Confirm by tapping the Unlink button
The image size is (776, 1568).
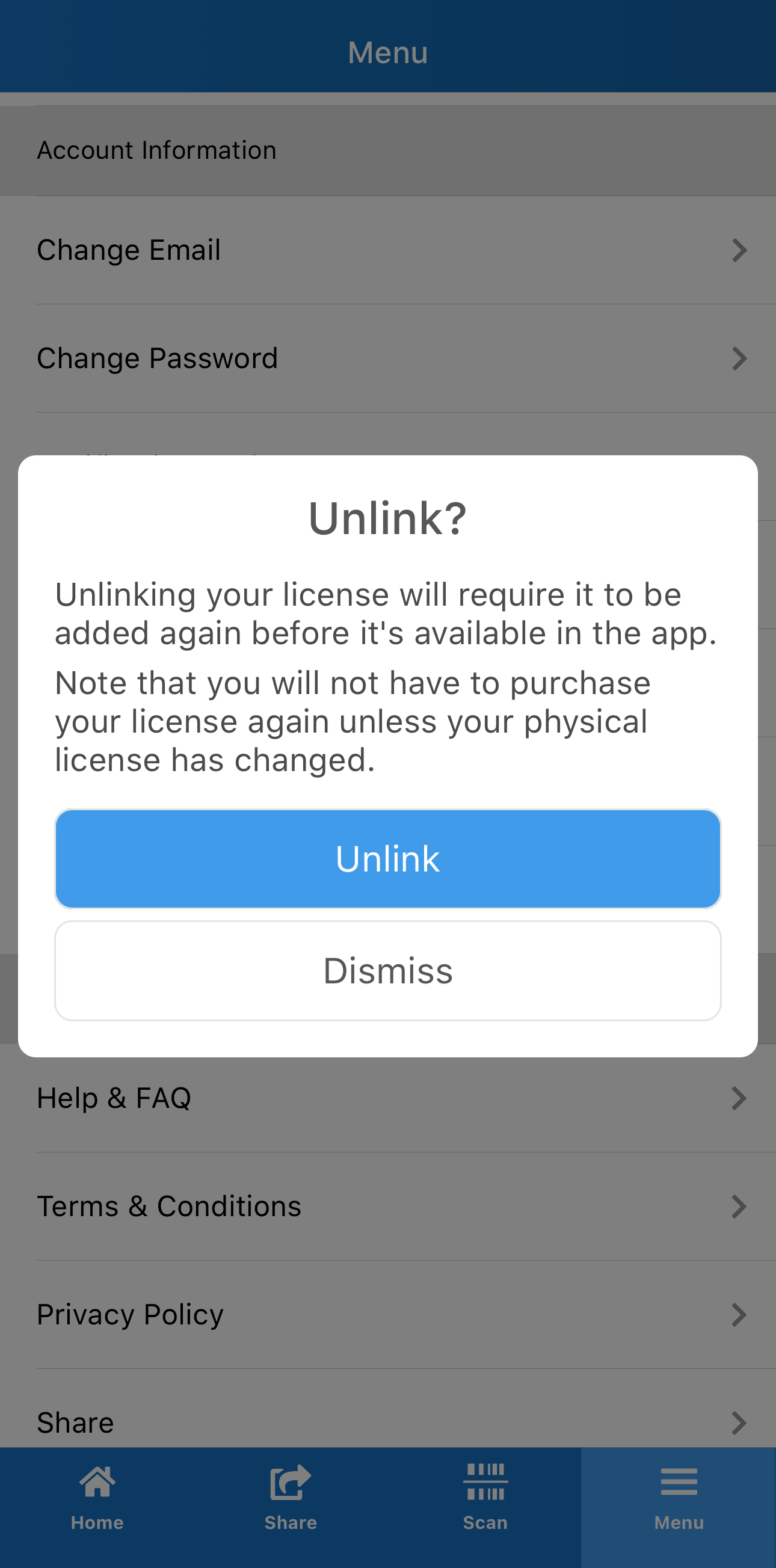click(387, 859)
